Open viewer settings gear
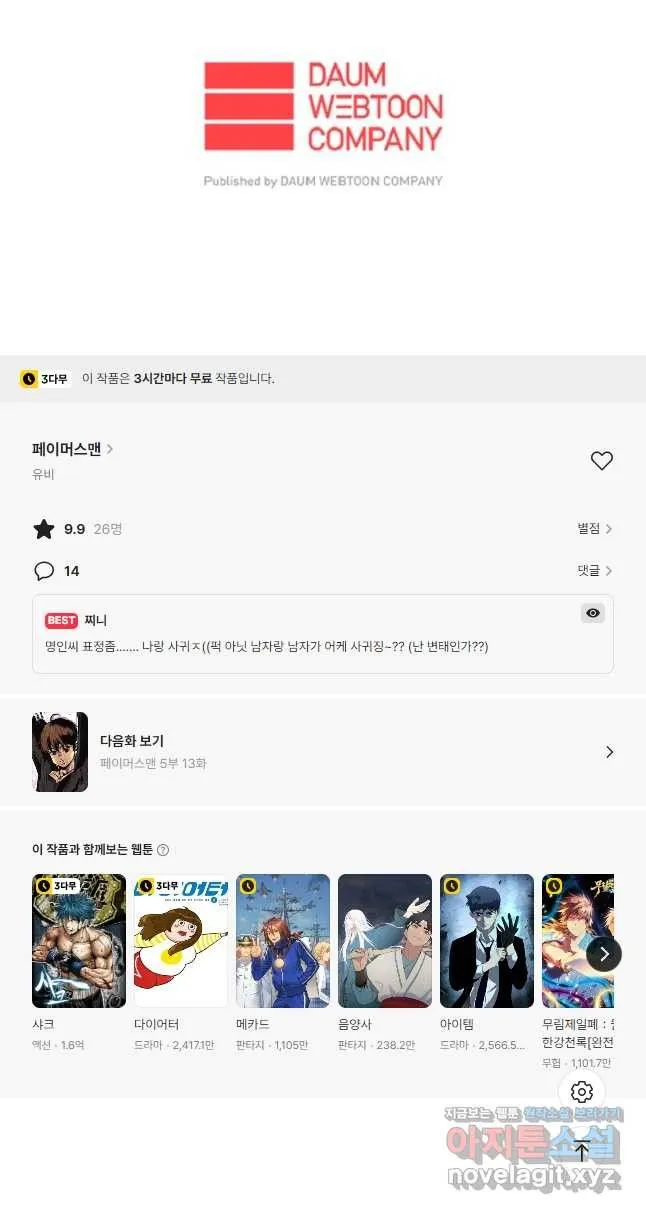 point(582,1092)
